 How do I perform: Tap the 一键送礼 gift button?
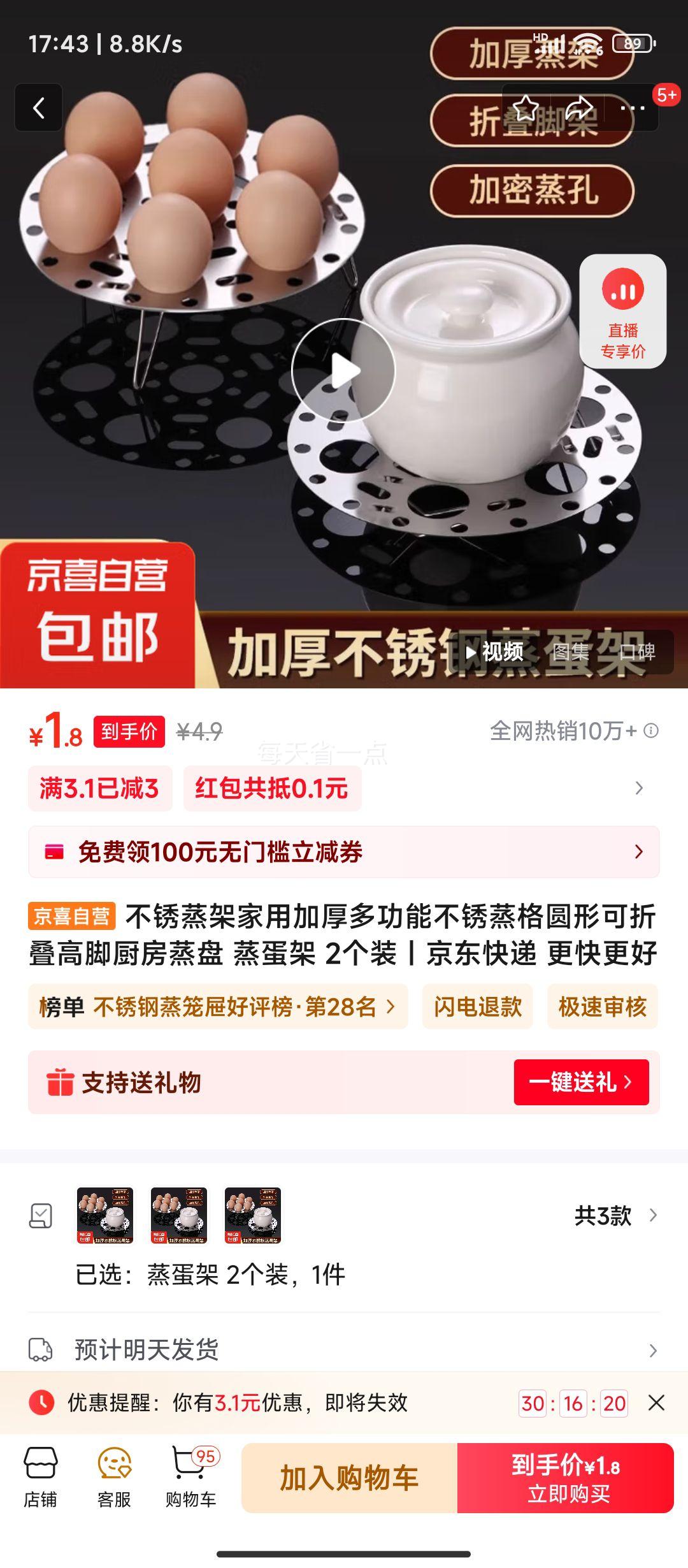pyautogui.click(x=581, y=1082)
